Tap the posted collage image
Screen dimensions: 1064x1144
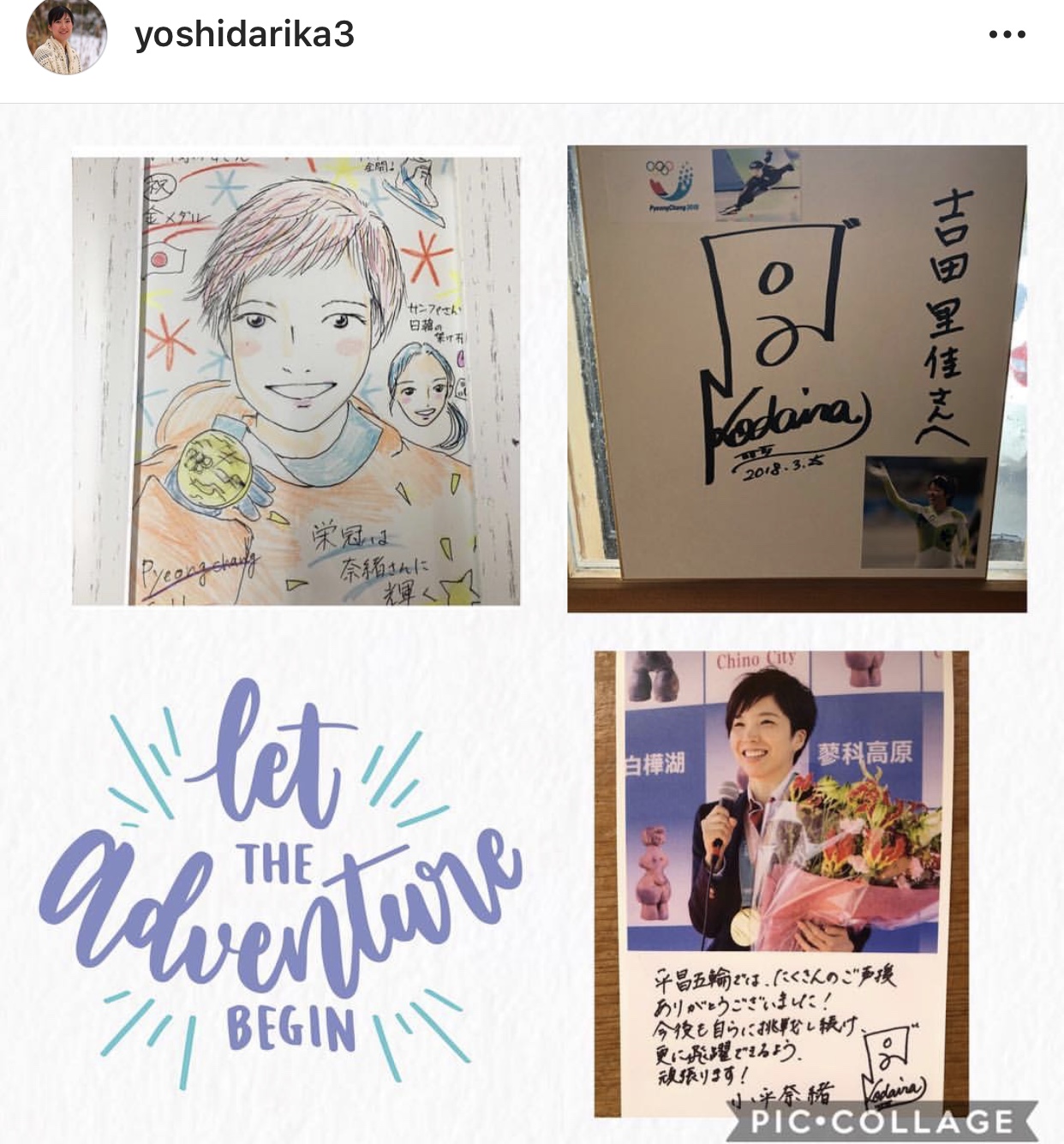532,624
